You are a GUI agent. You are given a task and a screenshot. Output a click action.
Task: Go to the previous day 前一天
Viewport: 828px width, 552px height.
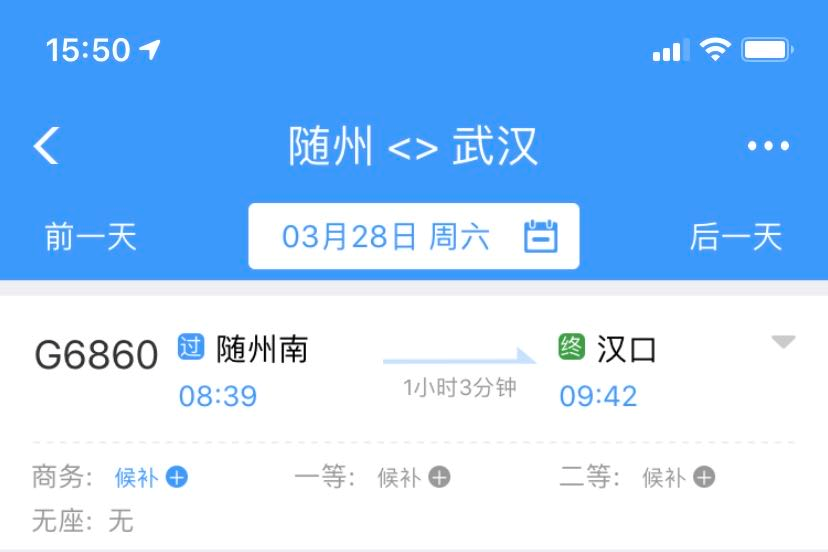point(91,237)
